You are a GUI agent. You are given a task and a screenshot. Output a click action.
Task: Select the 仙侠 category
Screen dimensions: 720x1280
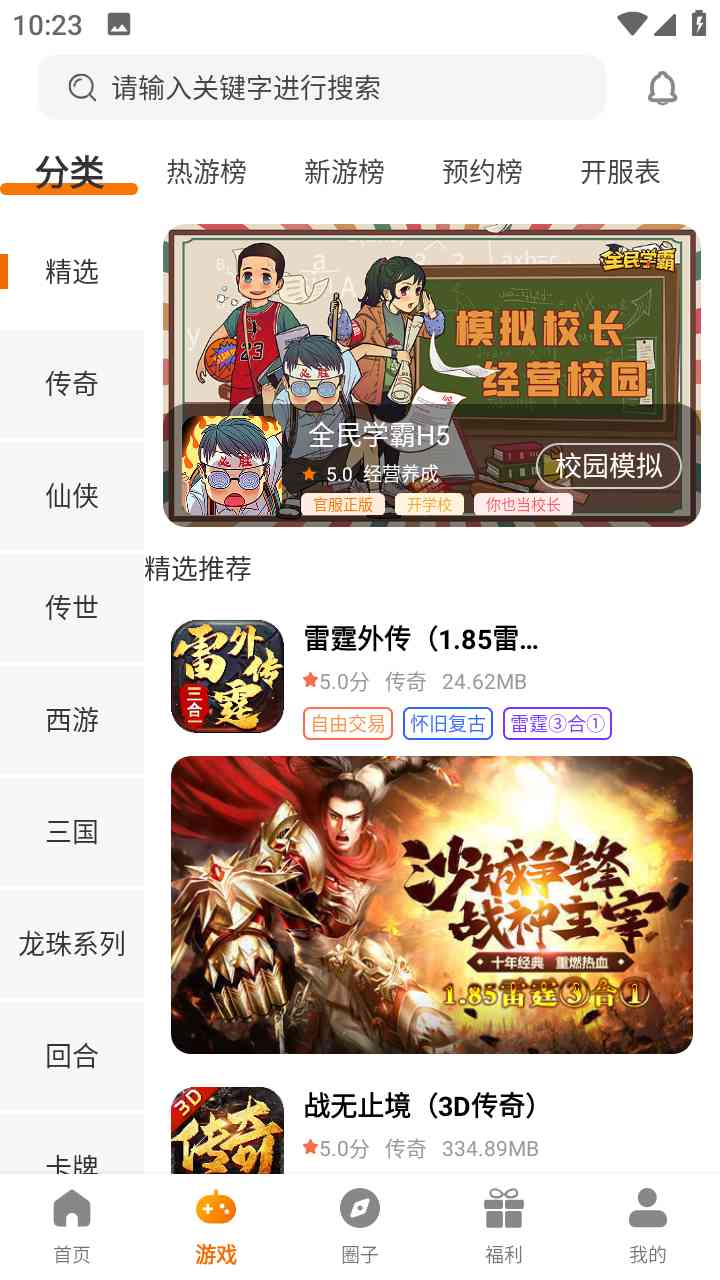pyautogui.click(x=72, y=496)
